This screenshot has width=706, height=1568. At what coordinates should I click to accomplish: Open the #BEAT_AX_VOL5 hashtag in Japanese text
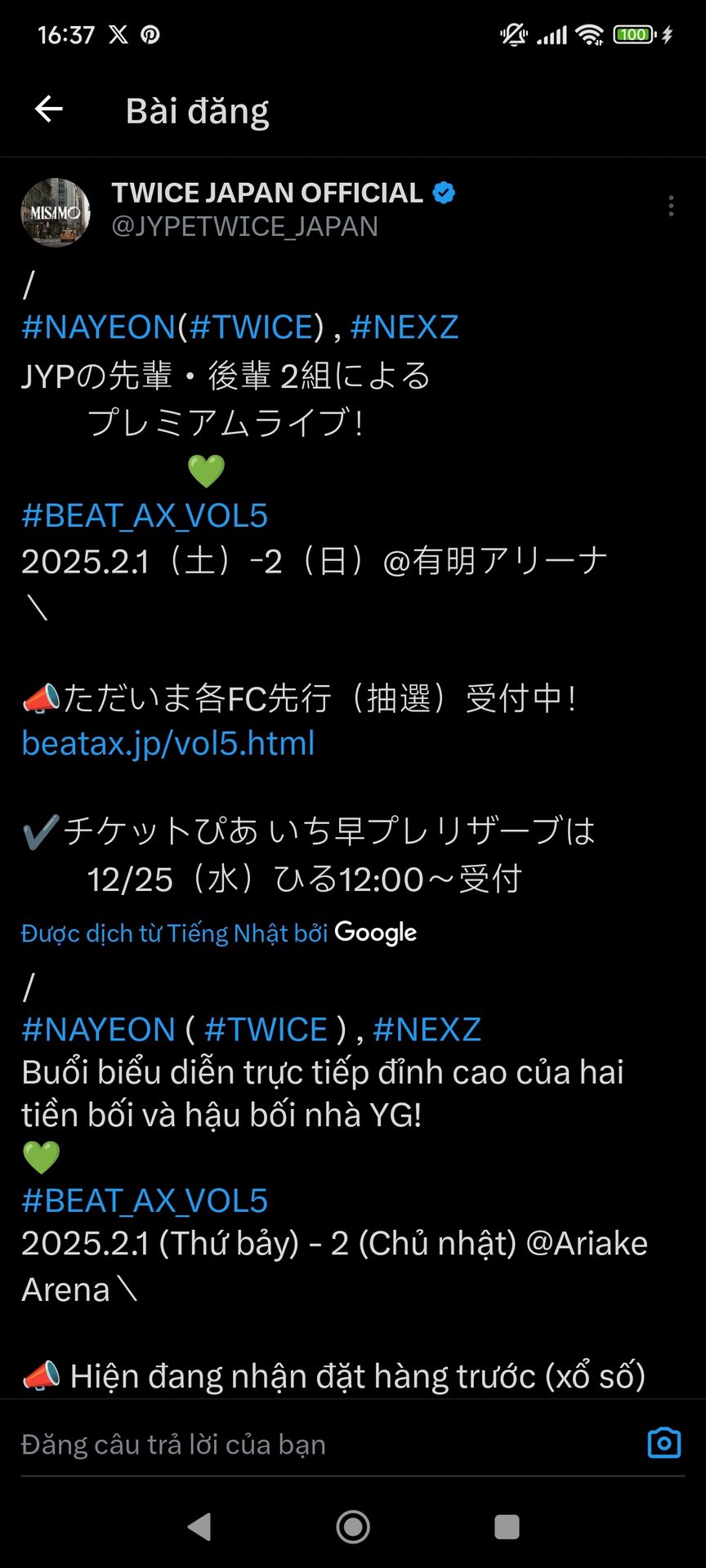tap(145, 516)
